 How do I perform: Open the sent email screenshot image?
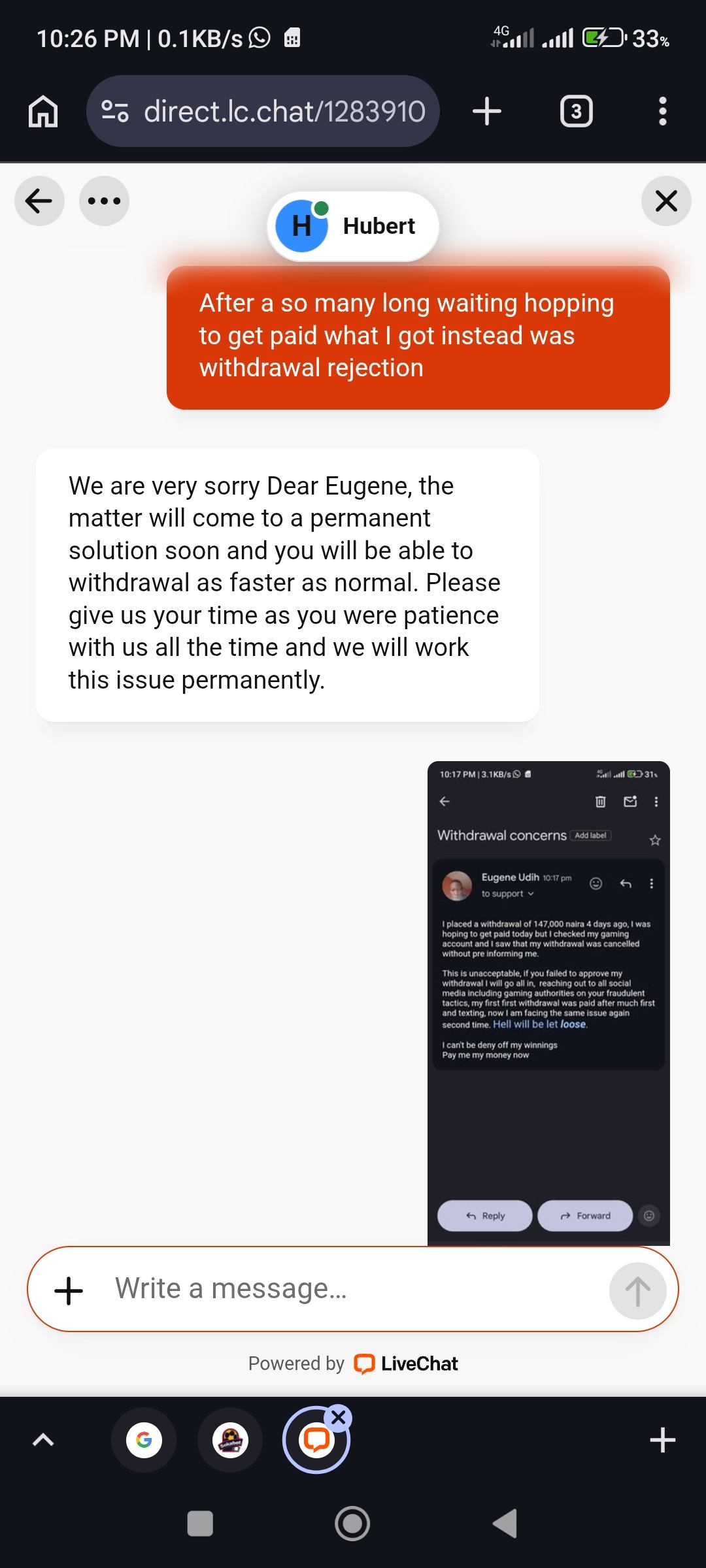tap(548, 1003)
